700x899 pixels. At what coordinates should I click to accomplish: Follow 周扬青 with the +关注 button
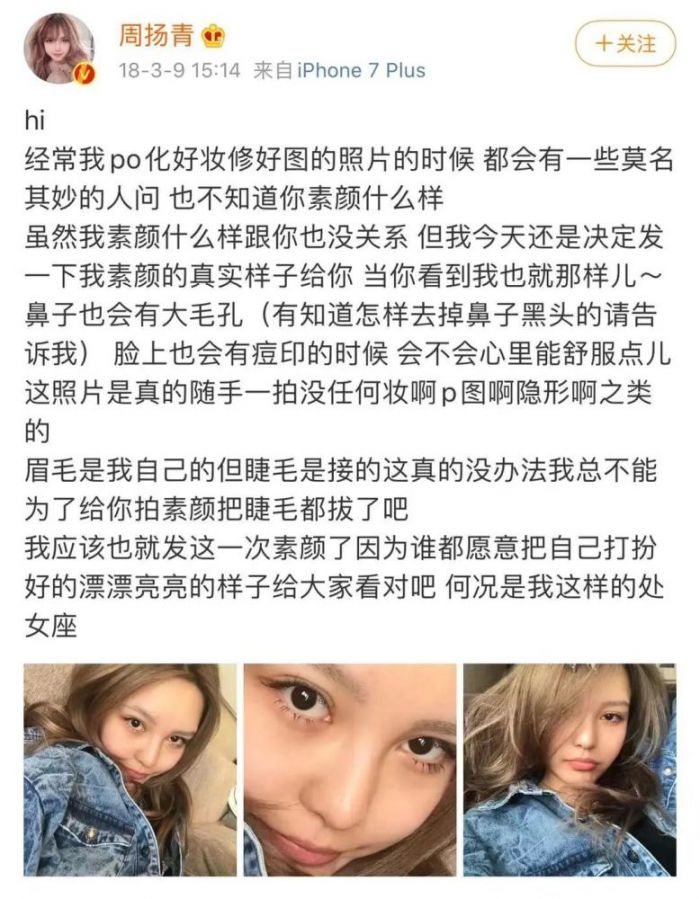625,44
